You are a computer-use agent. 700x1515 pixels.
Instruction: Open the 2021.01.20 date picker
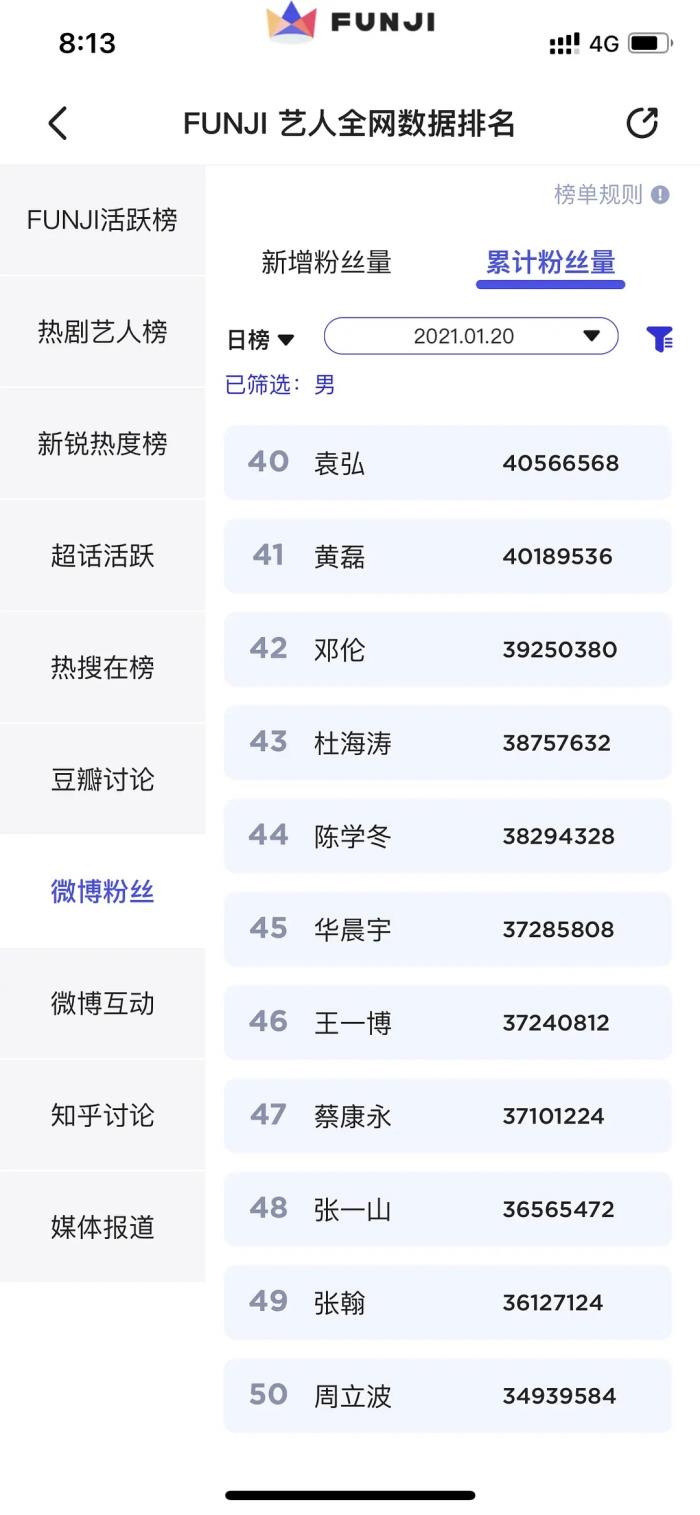point(471,337)
